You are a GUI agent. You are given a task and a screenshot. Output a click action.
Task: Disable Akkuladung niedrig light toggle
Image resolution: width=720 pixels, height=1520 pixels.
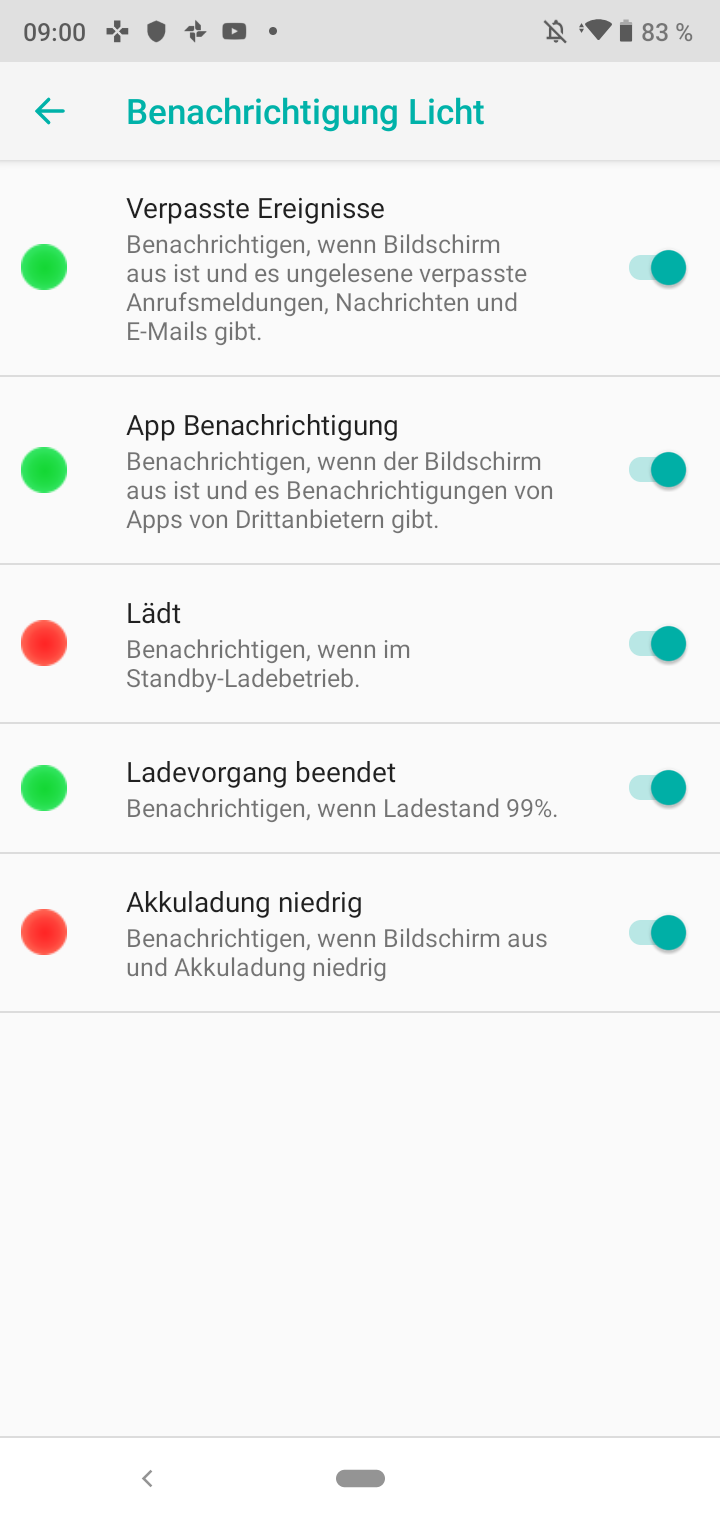coord(658,933)
